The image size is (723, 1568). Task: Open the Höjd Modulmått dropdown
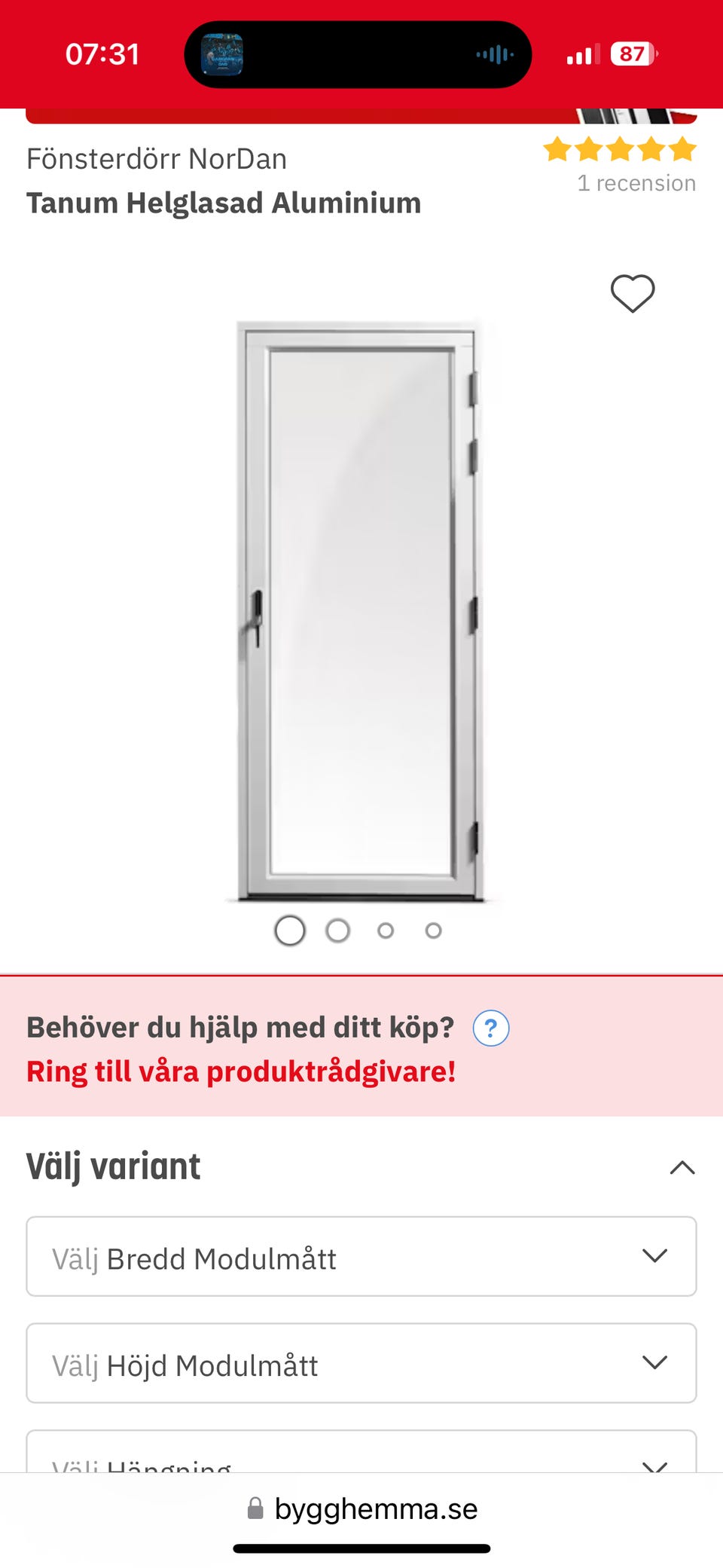coord(361,1363)
